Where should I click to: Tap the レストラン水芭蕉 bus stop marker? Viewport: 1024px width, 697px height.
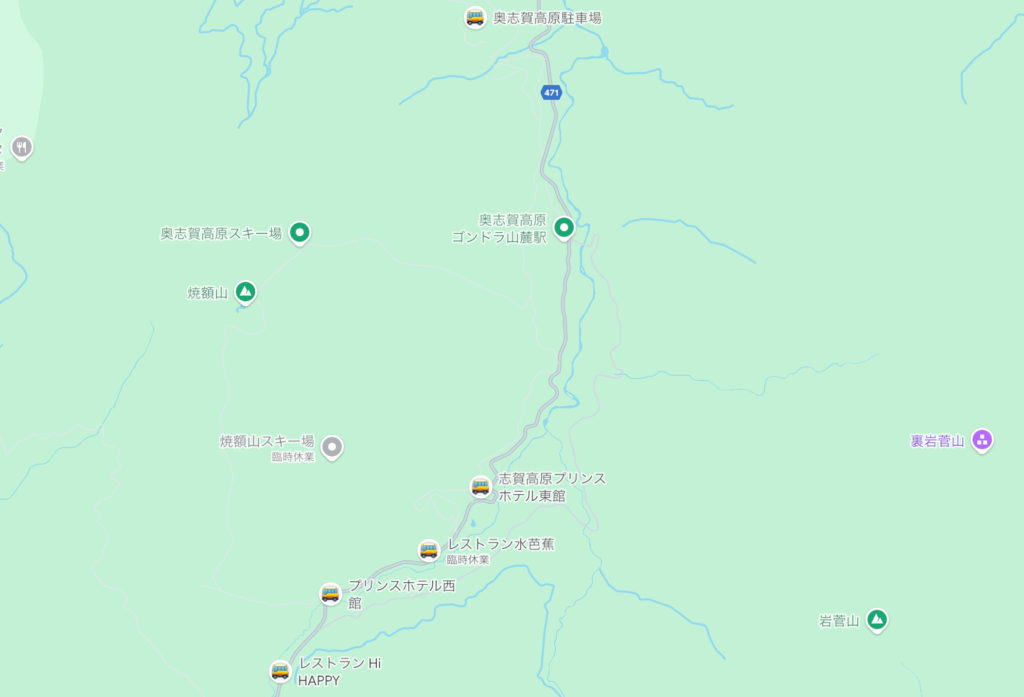(x=429, y=550)
